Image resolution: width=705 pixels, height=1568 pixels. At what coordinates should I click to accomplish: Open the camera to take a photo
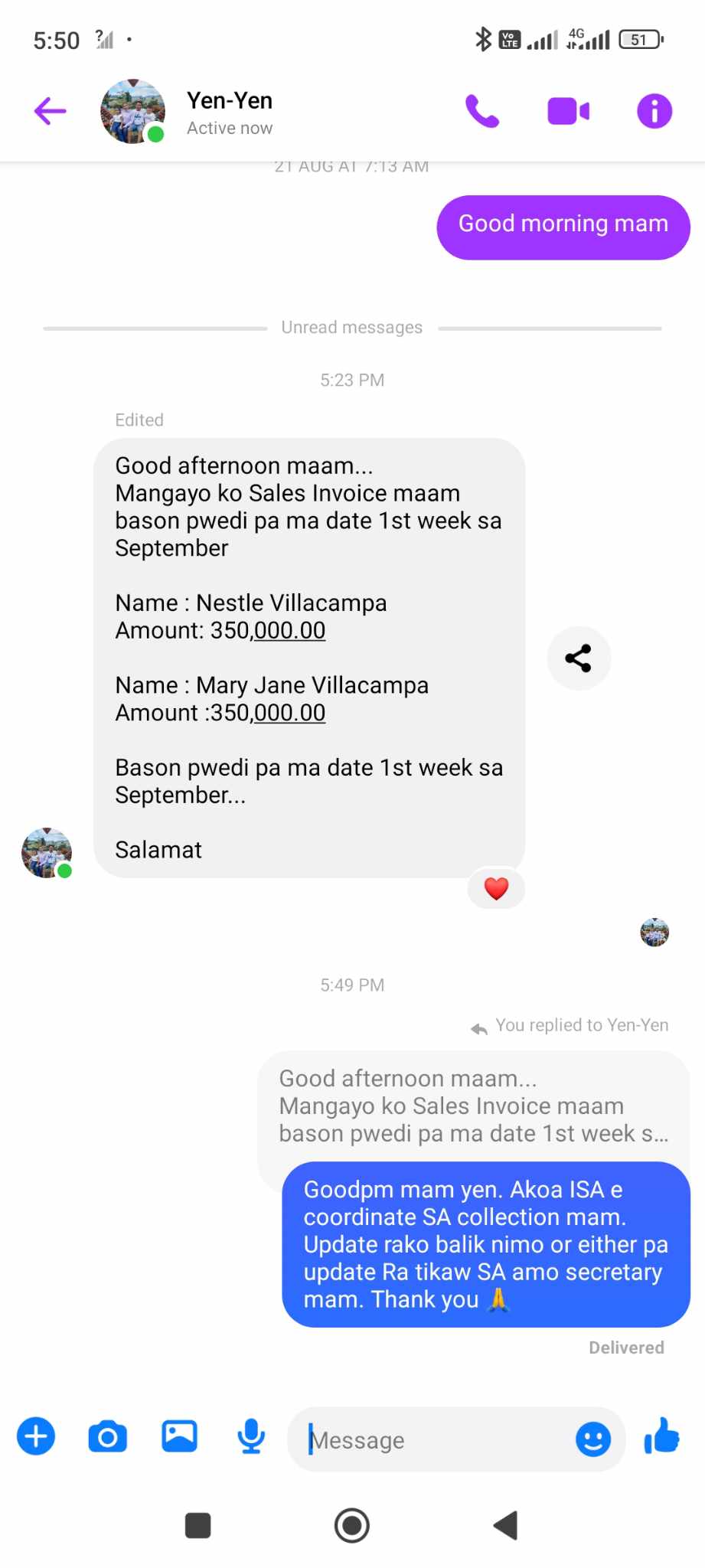coord(107,1436)
